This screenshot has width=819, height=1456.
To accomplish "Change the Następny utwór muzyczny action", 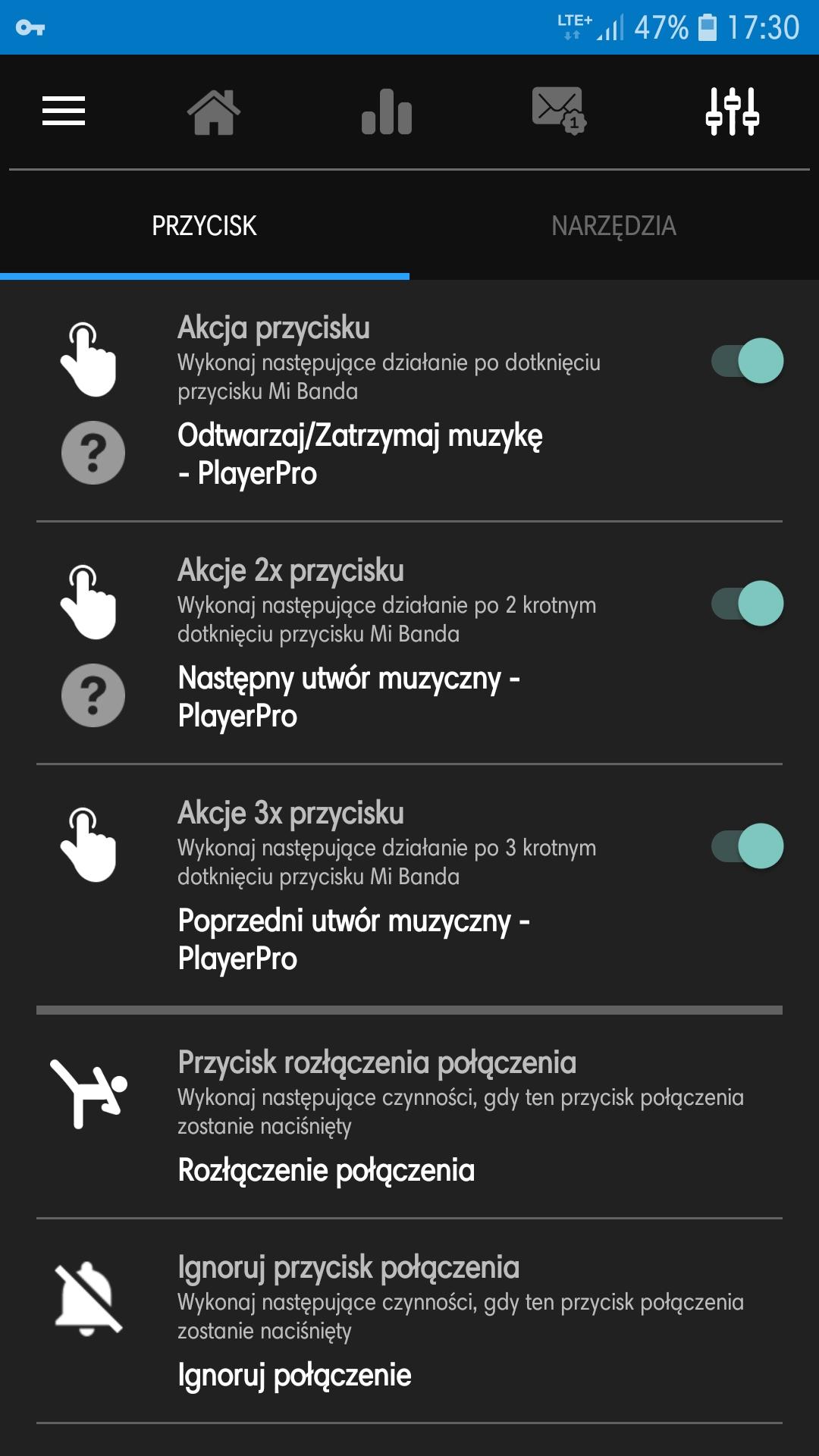I will tap(349, 697).
